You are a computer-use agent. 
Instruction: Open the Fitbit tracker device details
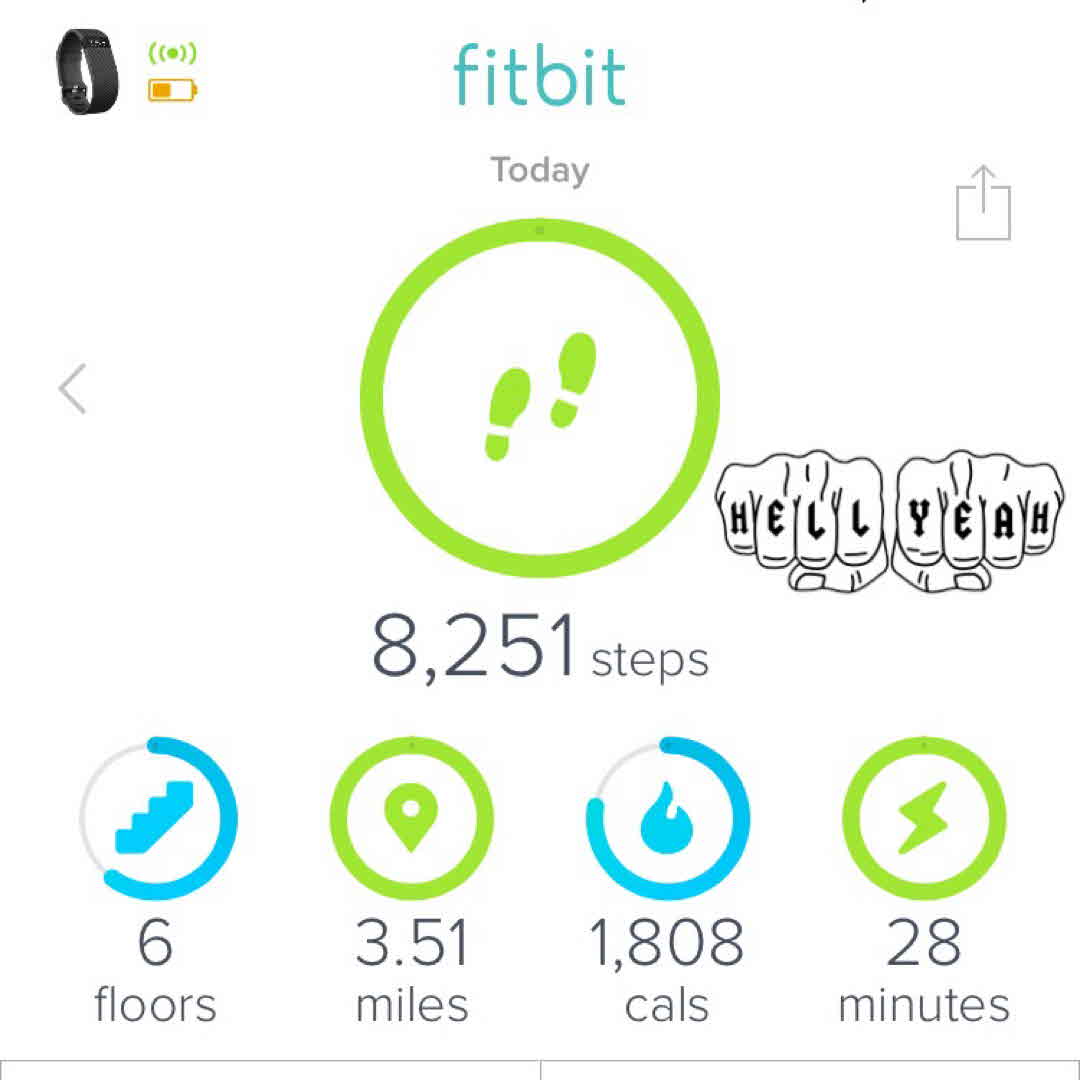click(x=87, y=73)
